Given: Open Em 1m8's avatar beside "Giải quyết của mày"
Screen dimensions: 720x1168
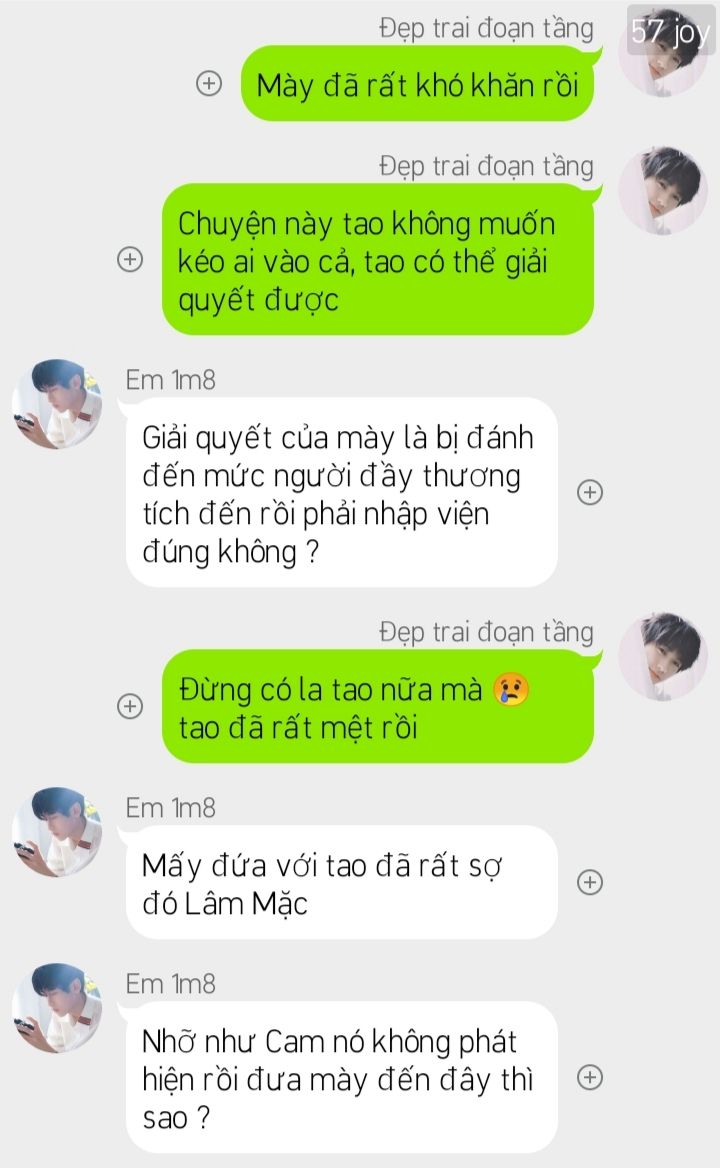Looking at the screenshot, I should point(56,405).
